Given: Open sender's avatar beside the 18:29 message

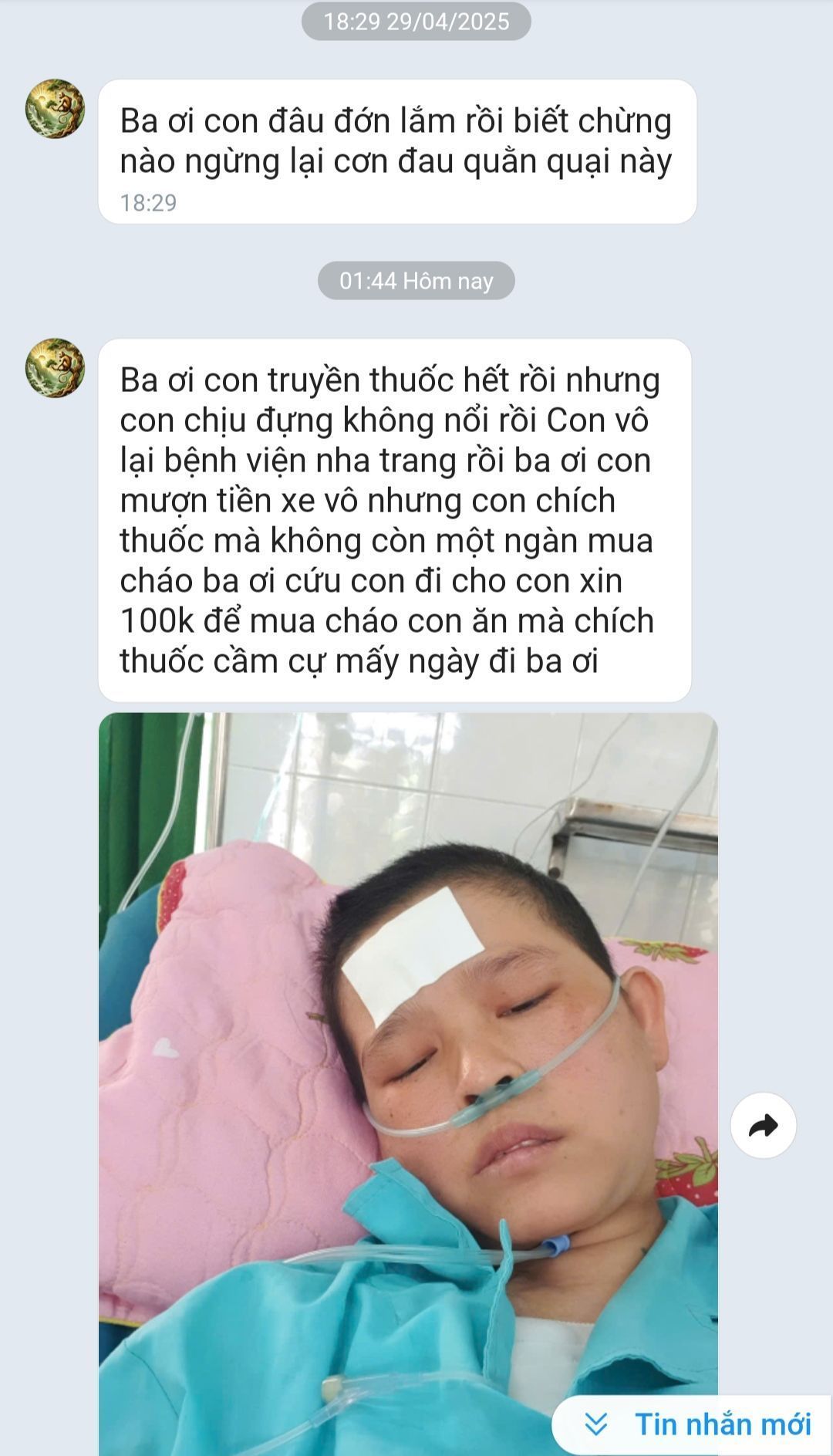Looking at the screenshot, I should point(55,109).
